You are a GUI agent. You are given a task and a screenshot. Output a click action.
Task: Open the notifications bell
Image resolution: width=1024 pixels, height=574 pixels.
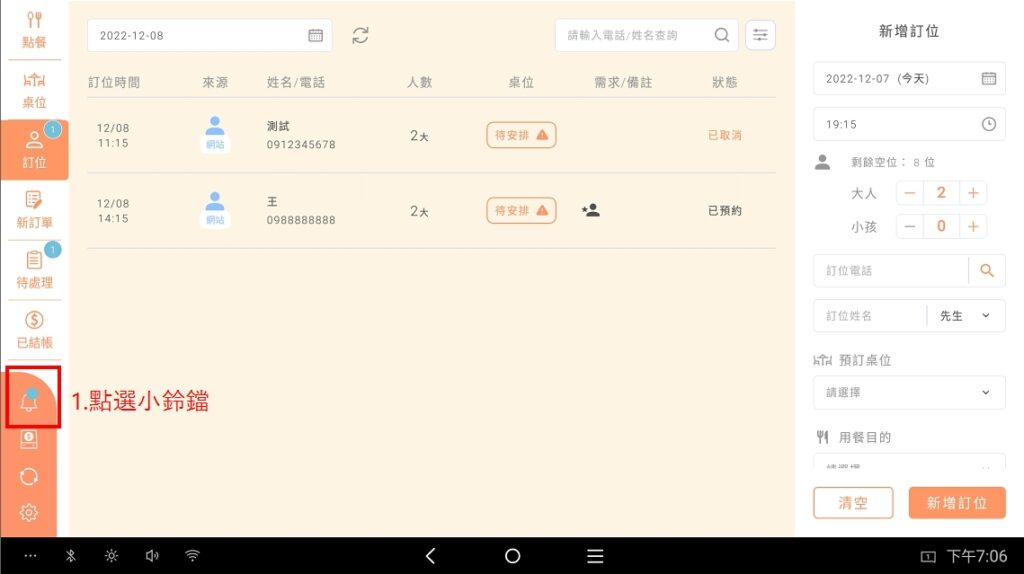(x=29, y=401)
